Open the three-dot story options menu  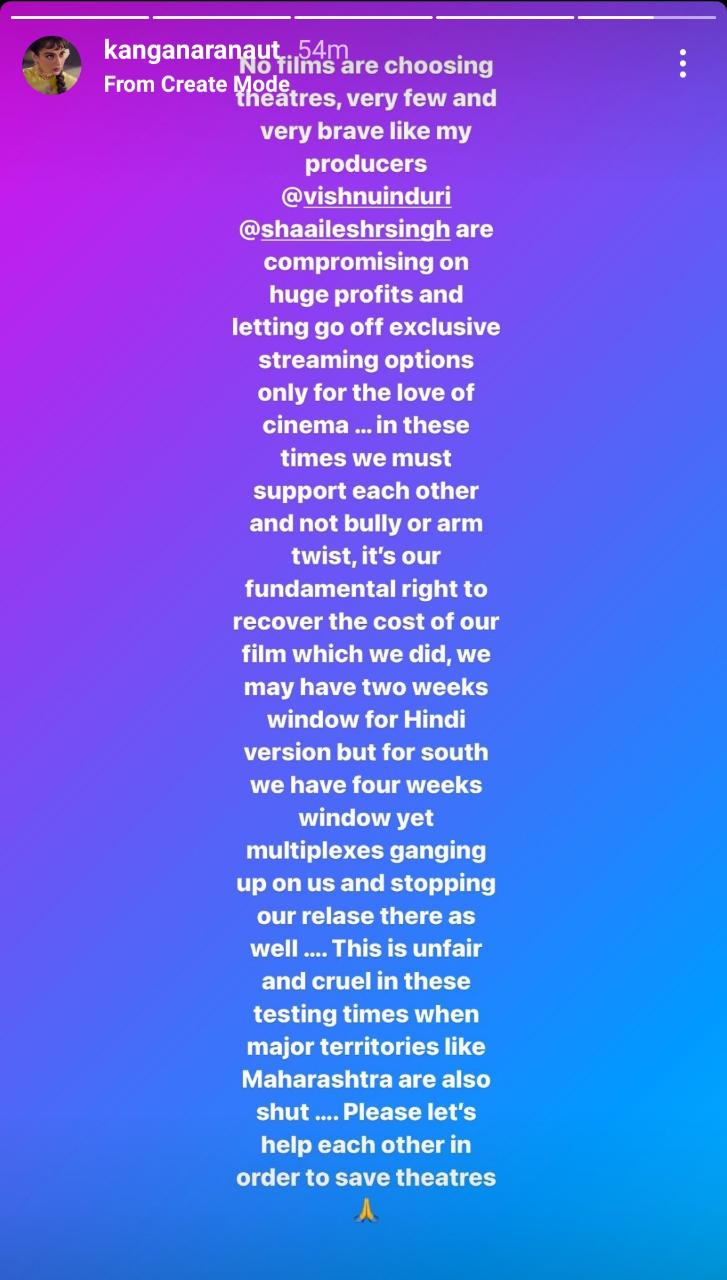pyautogui.click(x=682, y=64)
